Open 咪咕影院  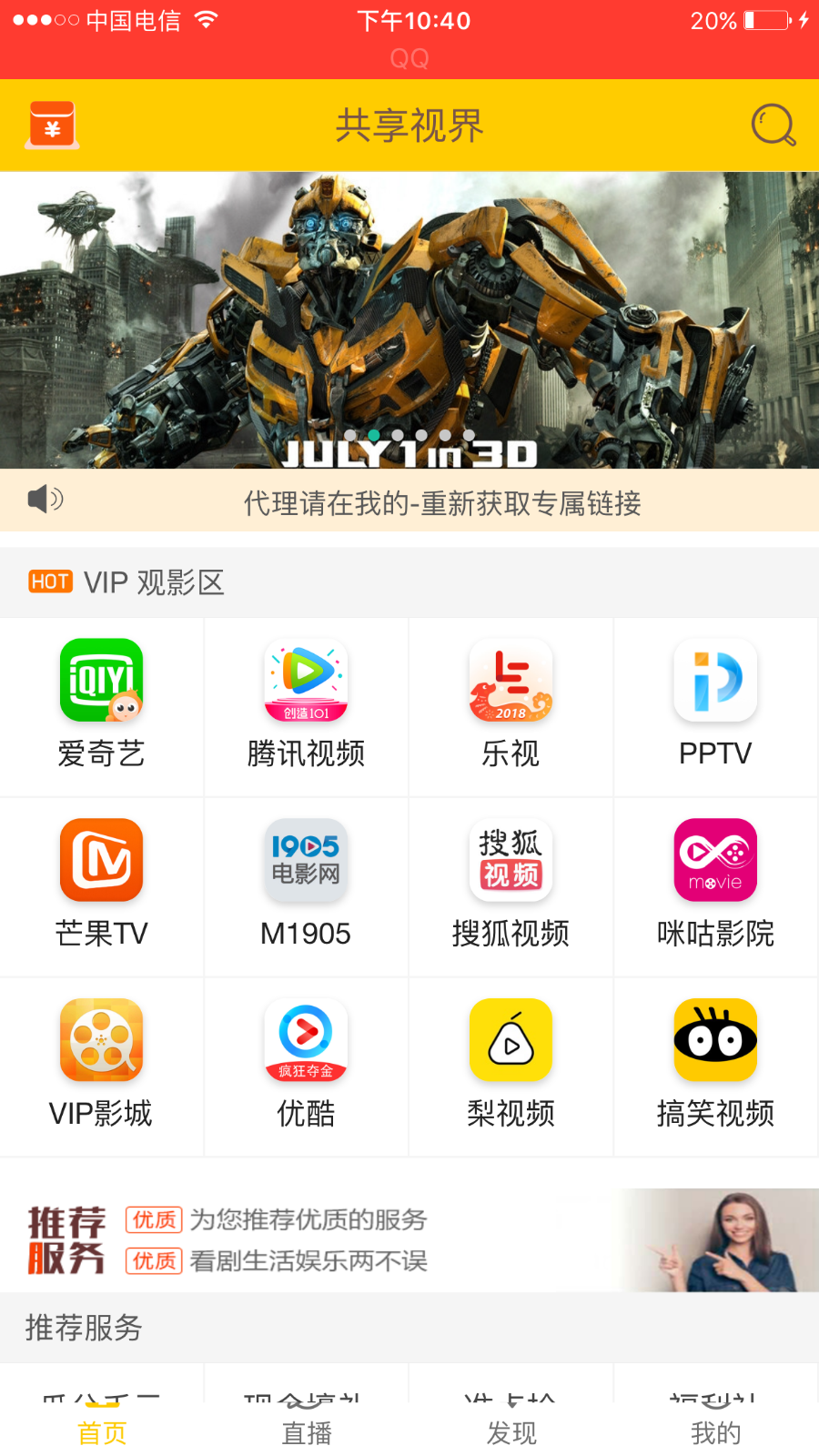click(715, 886)
